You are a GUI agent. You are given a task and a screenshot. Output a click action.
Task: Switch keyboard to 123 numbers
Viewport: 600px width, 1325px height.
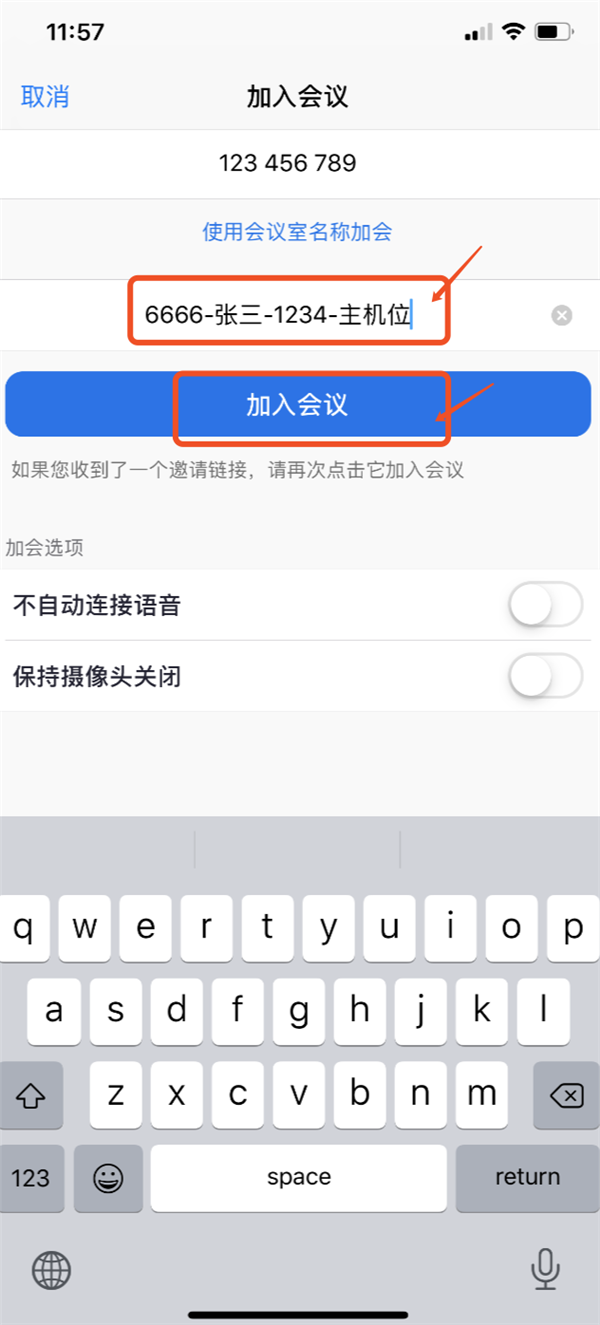point(31,1177)
